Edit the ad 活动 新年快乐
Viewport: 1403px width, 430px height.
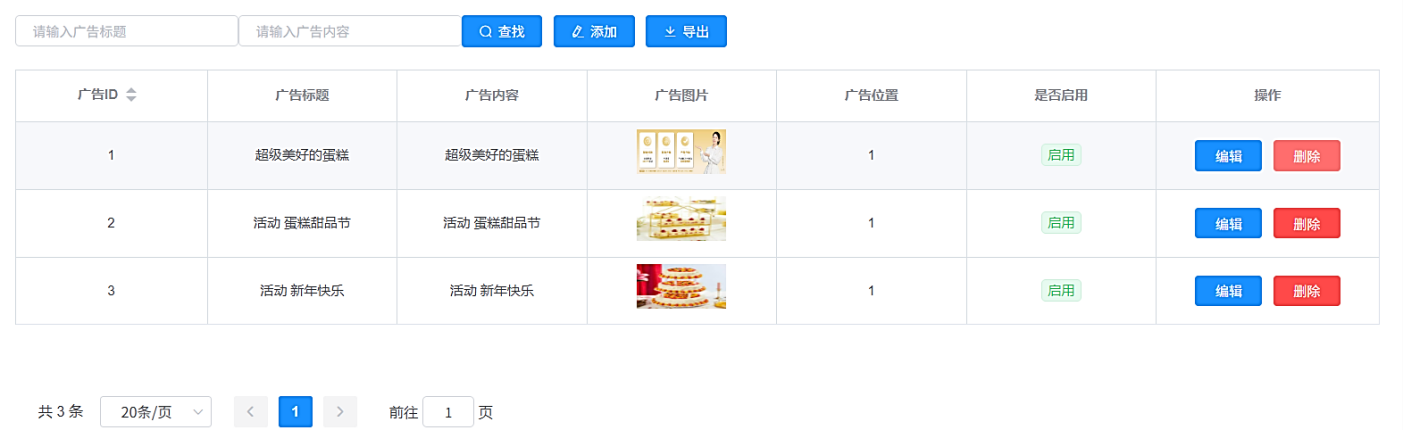coord(1228,291)
